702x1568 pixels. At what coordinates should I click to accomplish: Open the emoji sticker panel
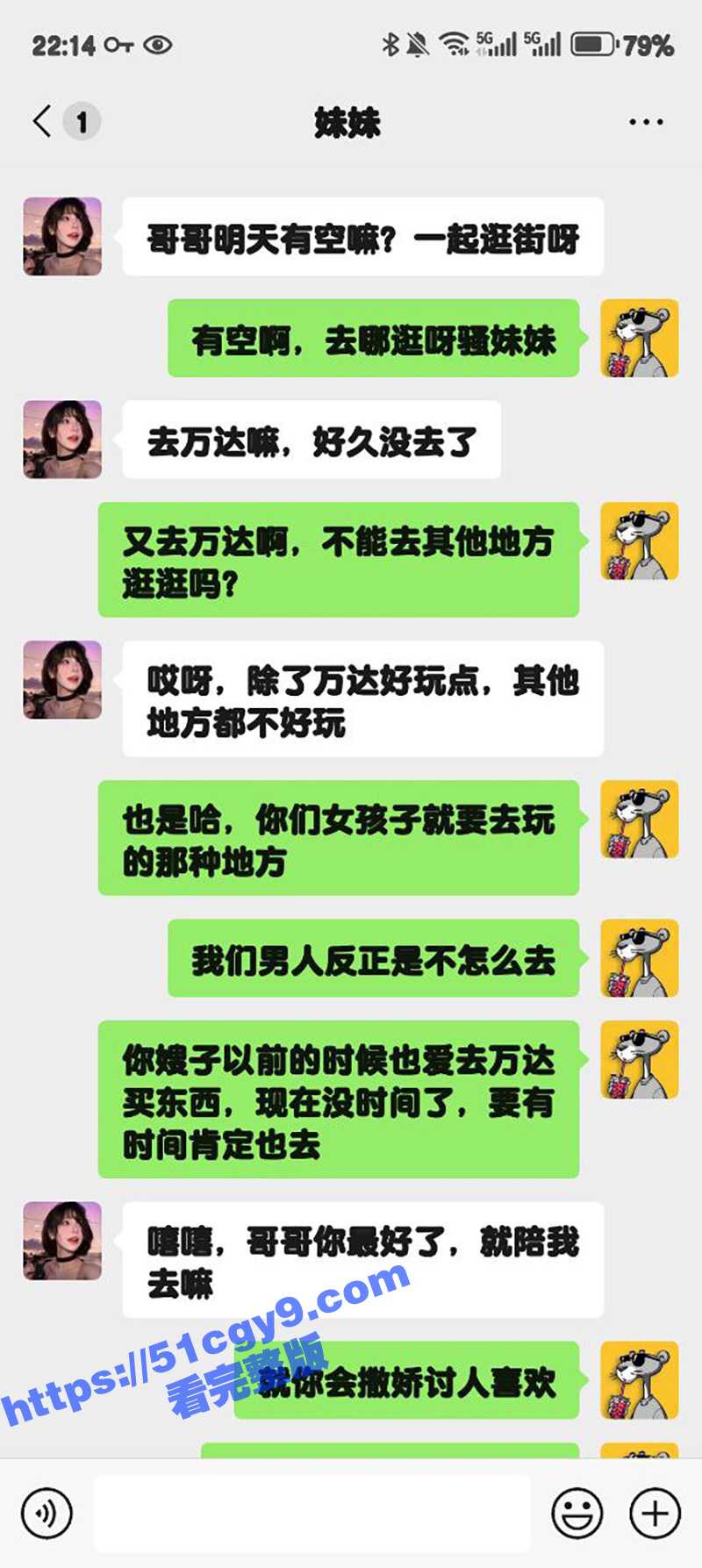577,1513
